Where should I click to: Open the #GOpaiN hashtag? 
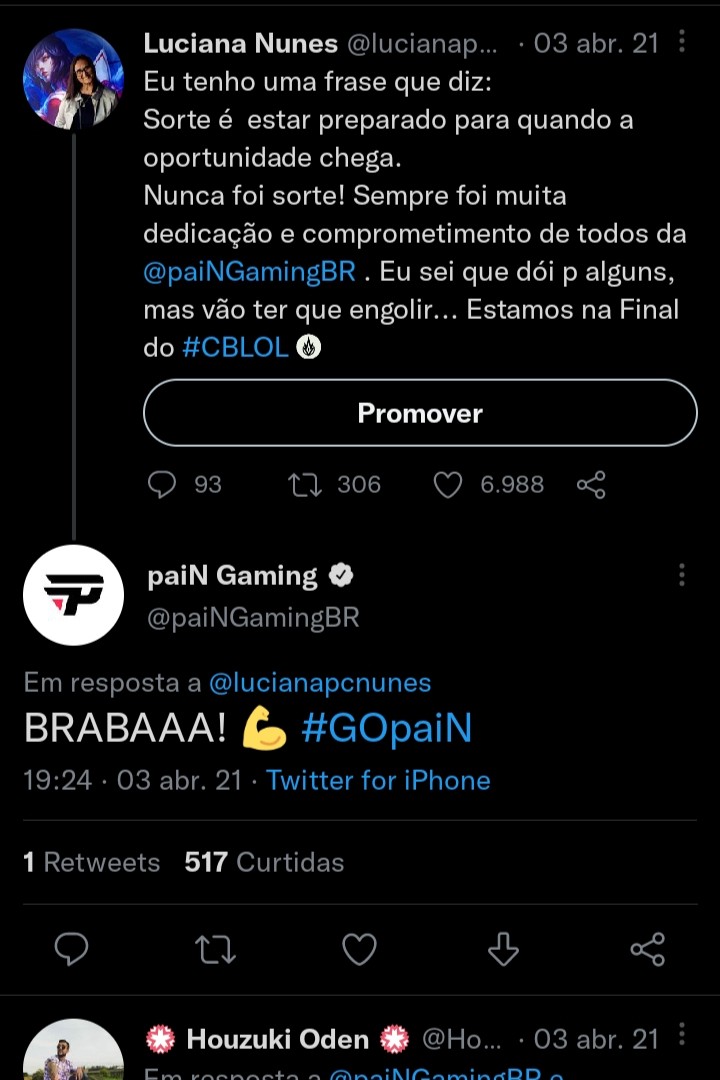point(386,729)
